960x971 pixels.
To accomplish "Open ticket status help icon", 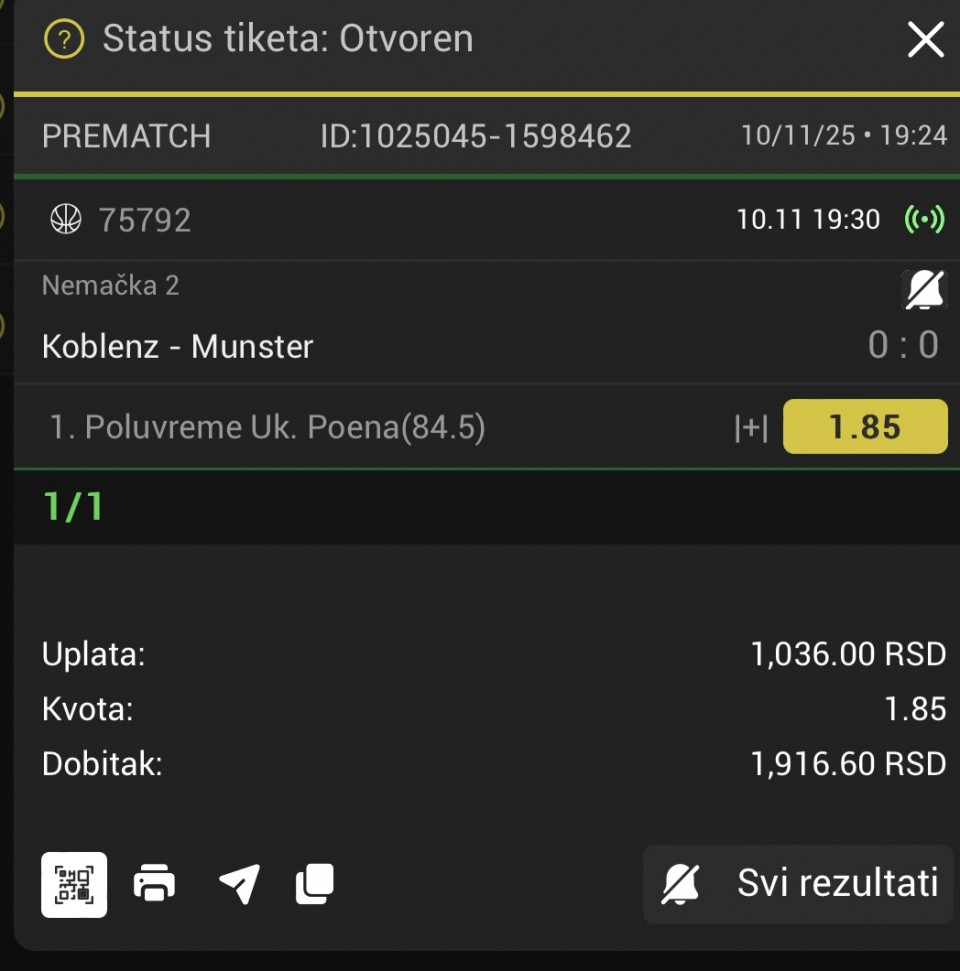I will [x=64, y=40].
